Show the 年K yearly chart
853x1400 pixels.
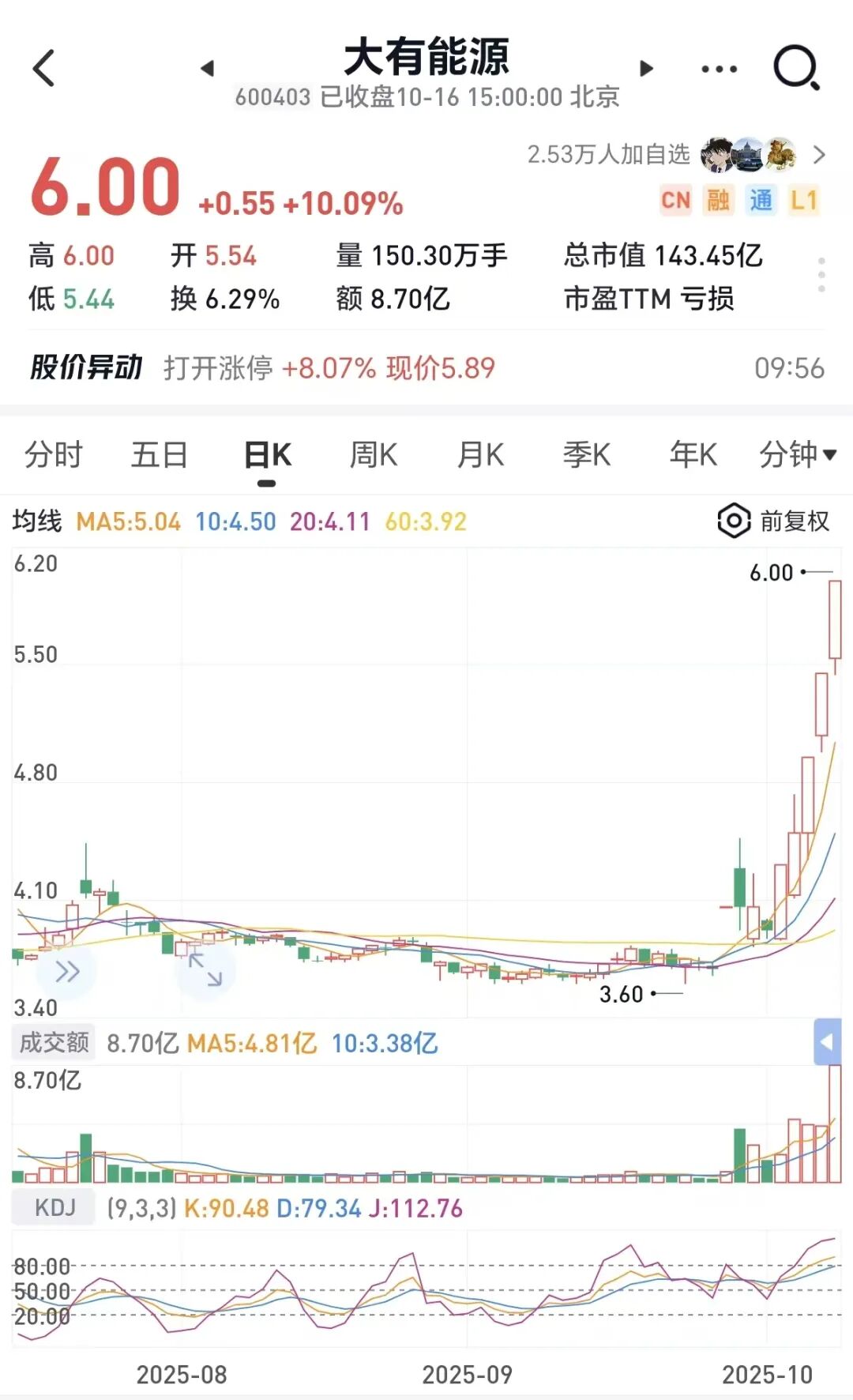693,455
